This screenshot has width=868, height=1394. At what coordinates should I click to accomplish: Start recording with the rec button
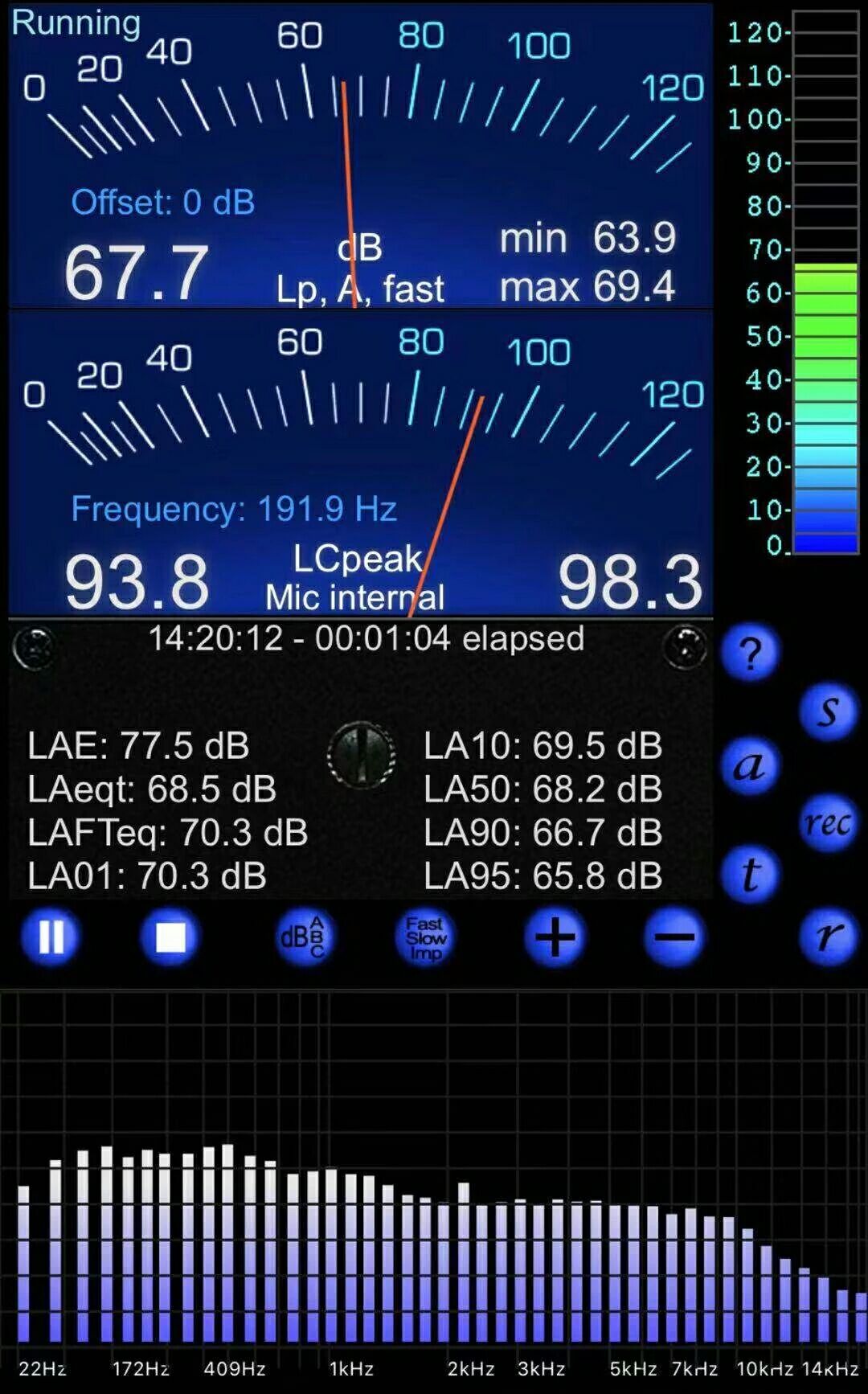click(828, 822)
